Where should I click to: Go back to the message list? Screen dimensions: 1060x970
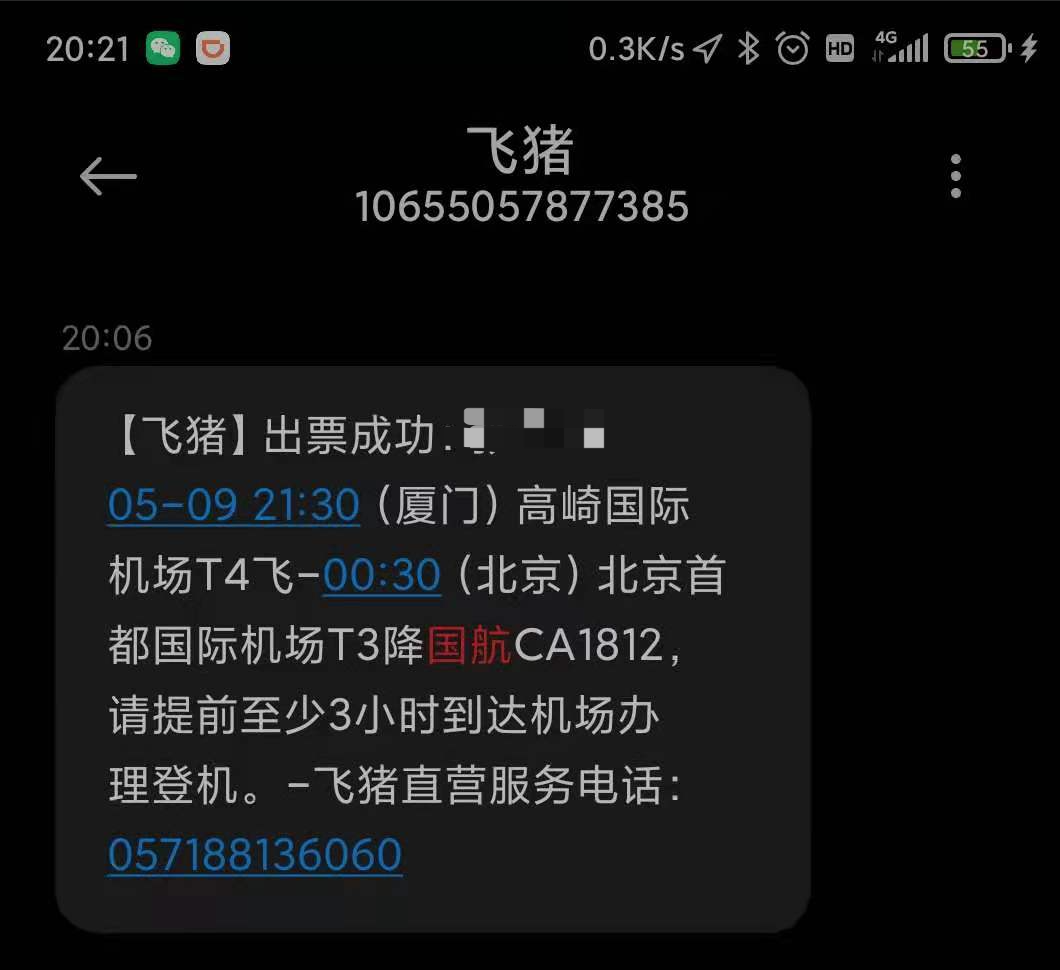[108, 177]
